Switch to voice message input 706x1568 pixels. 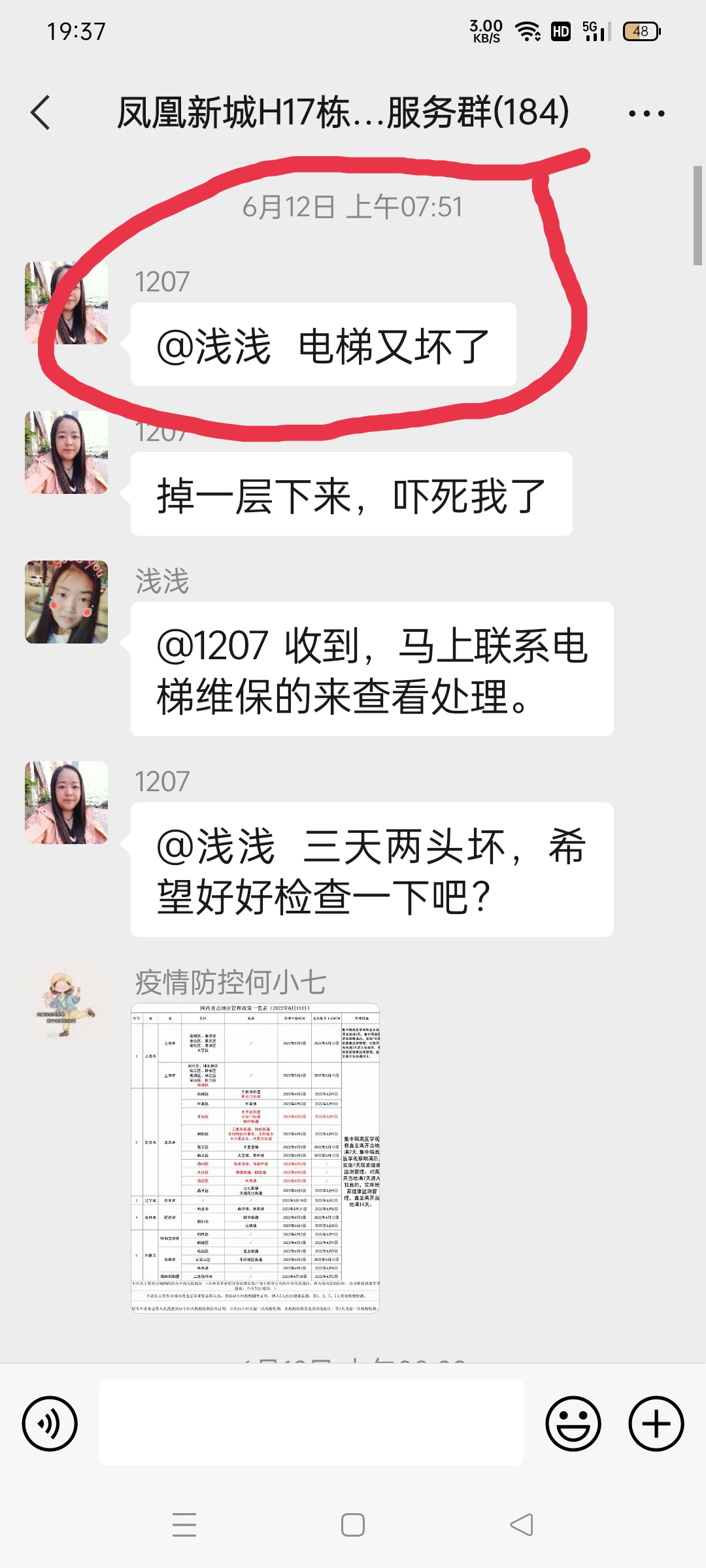pos(50,1424)
